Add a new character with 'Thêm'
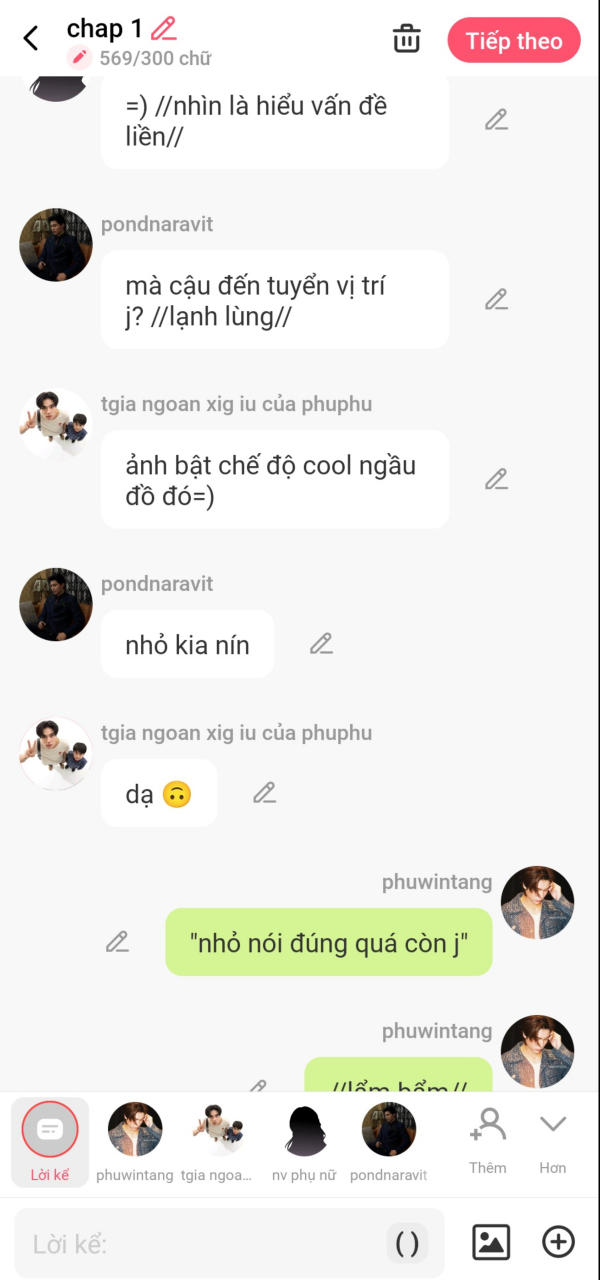 click(488, 1138)
